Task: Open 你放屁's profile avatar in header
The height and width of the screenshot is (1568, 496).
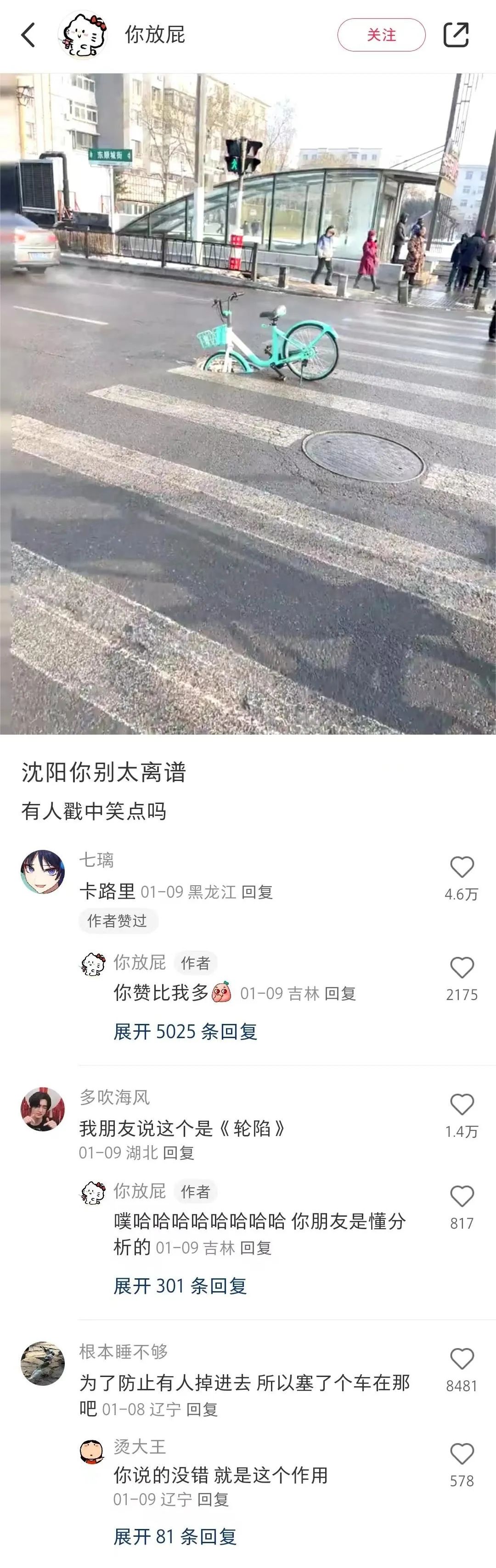Action: pos(85,35)
